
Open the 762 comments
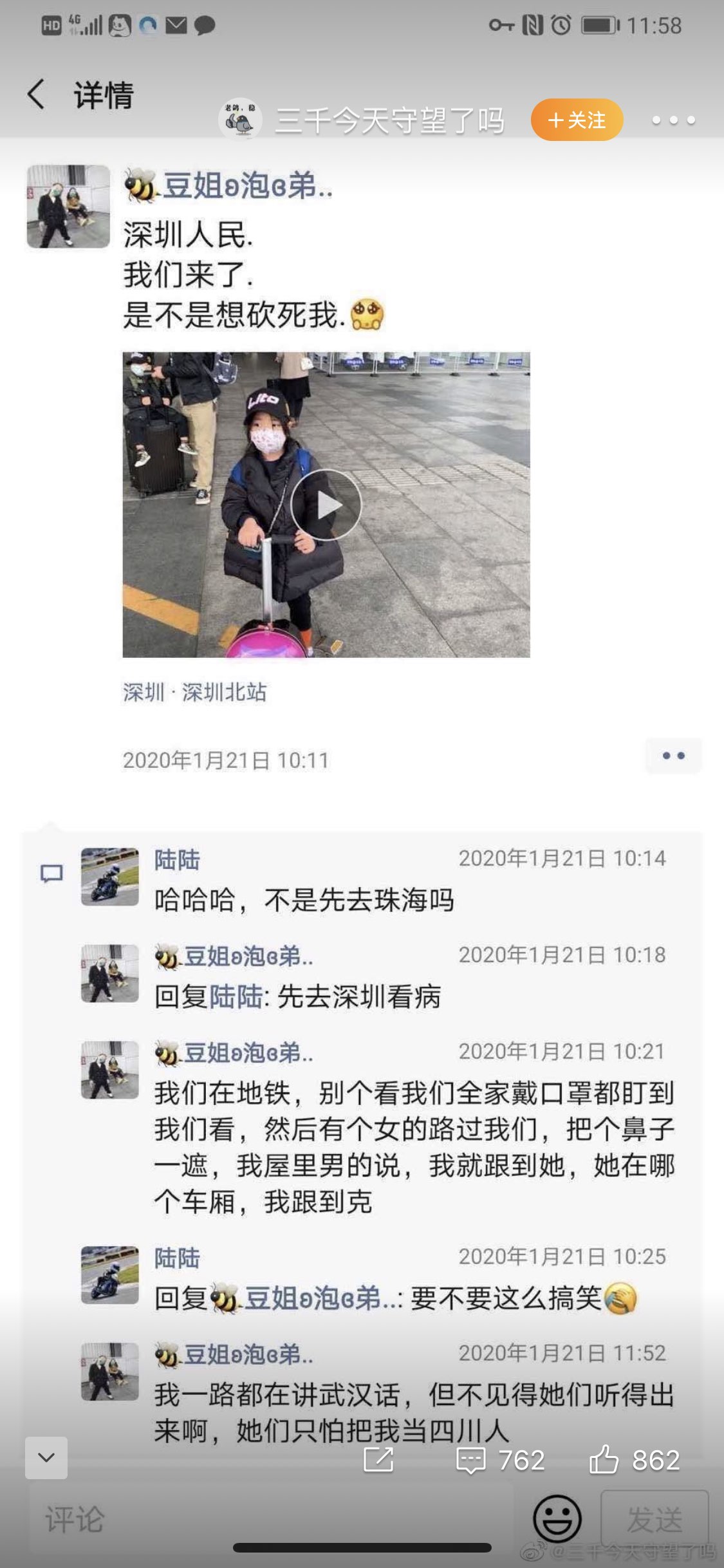click(500, 1460)
